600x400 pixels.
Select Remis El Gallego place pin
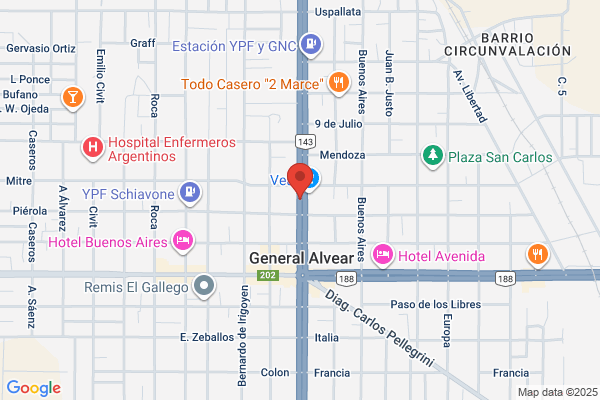pyautogui.click(x=204, y=287)
